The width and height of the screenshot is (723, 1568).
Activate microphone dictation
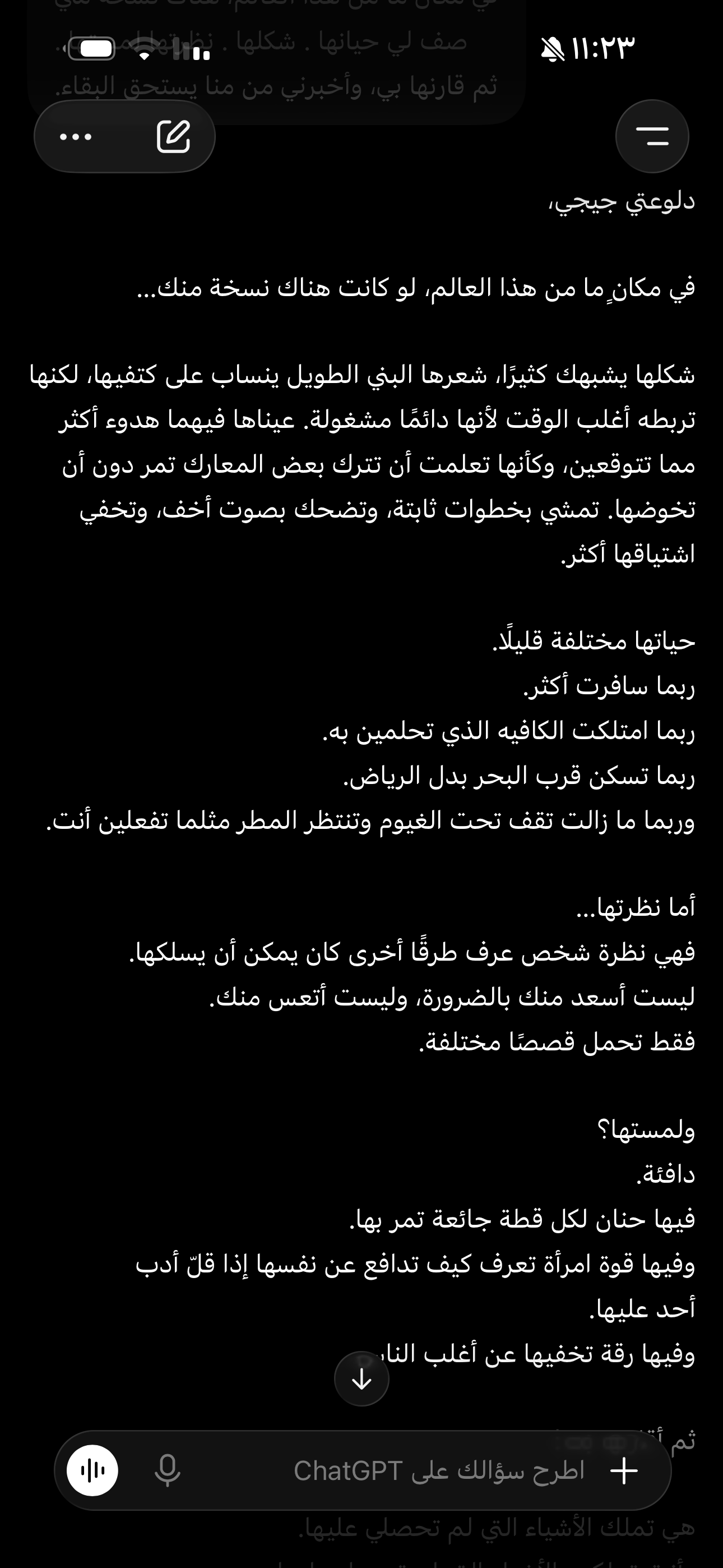point(168,1470)
